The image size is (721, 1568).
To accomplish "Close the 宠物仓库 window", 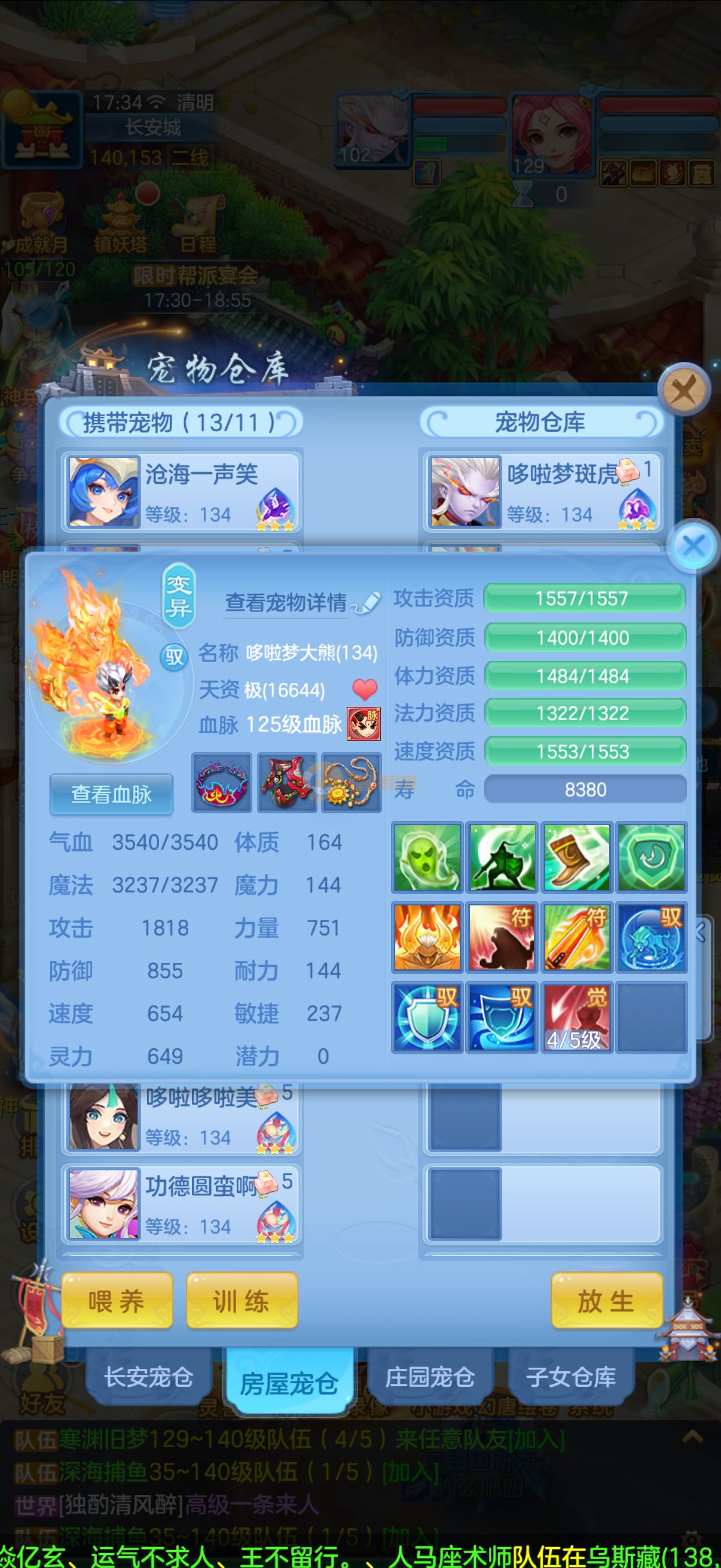I will [683, 390].
